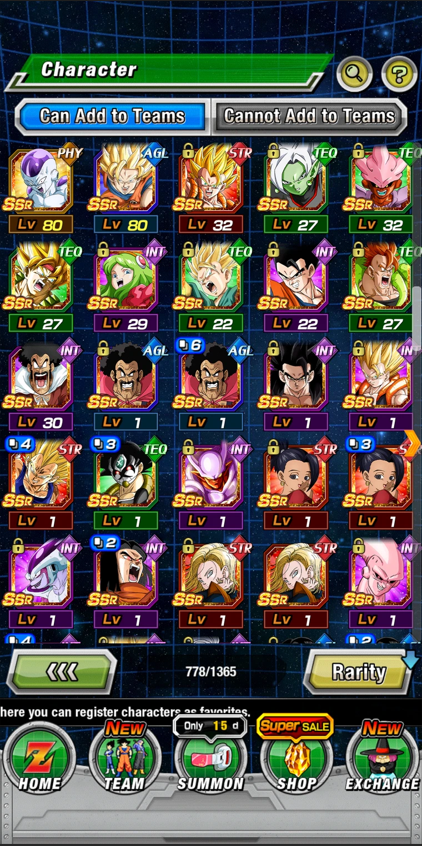Select the AGL Super Saiyan card Lv 80
This screenshot has height=846, width=422.
(x=126, y=189)
